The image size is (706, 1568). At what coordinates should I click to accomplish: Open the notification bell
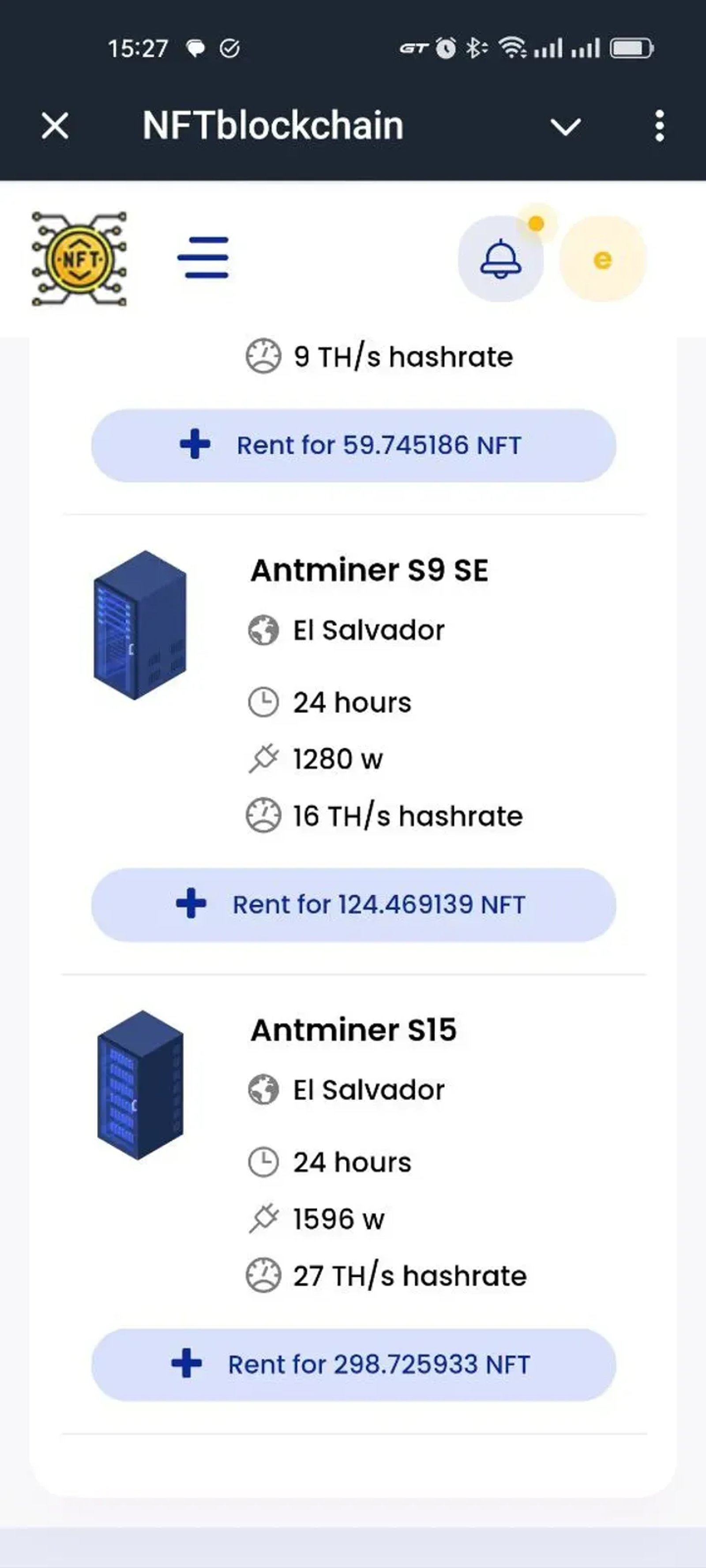[x=501, y=261]
